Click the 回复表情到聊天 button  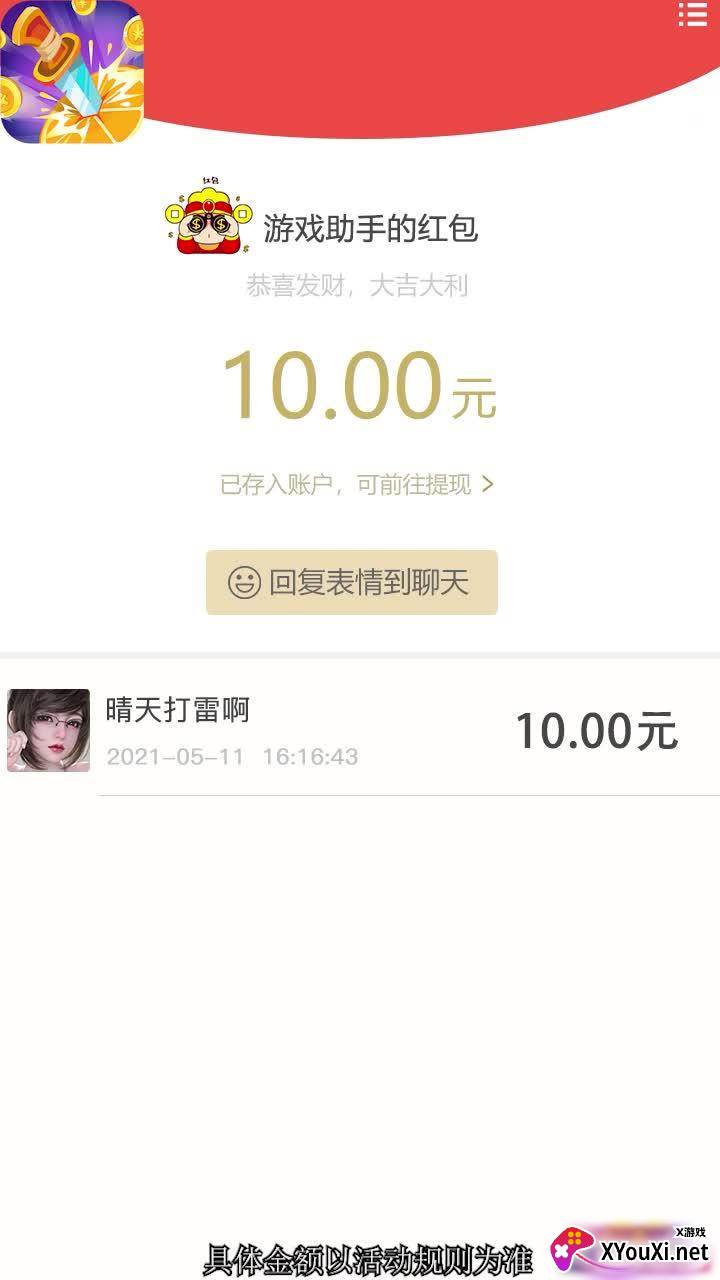click(x=350, y=583)
